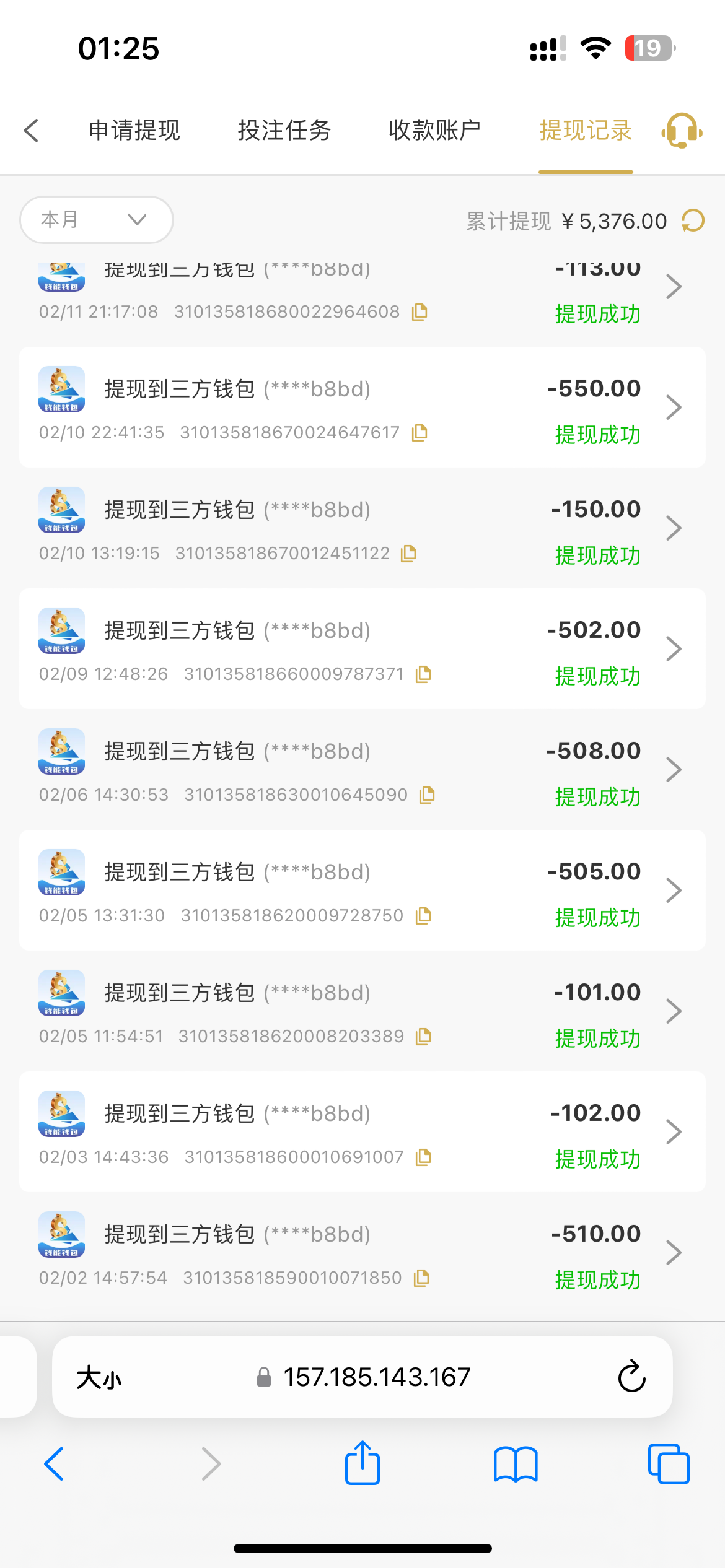This screenshot has width=725, height=1568.
Task: Switch to the 申请提现 tab
Action: 134,131
